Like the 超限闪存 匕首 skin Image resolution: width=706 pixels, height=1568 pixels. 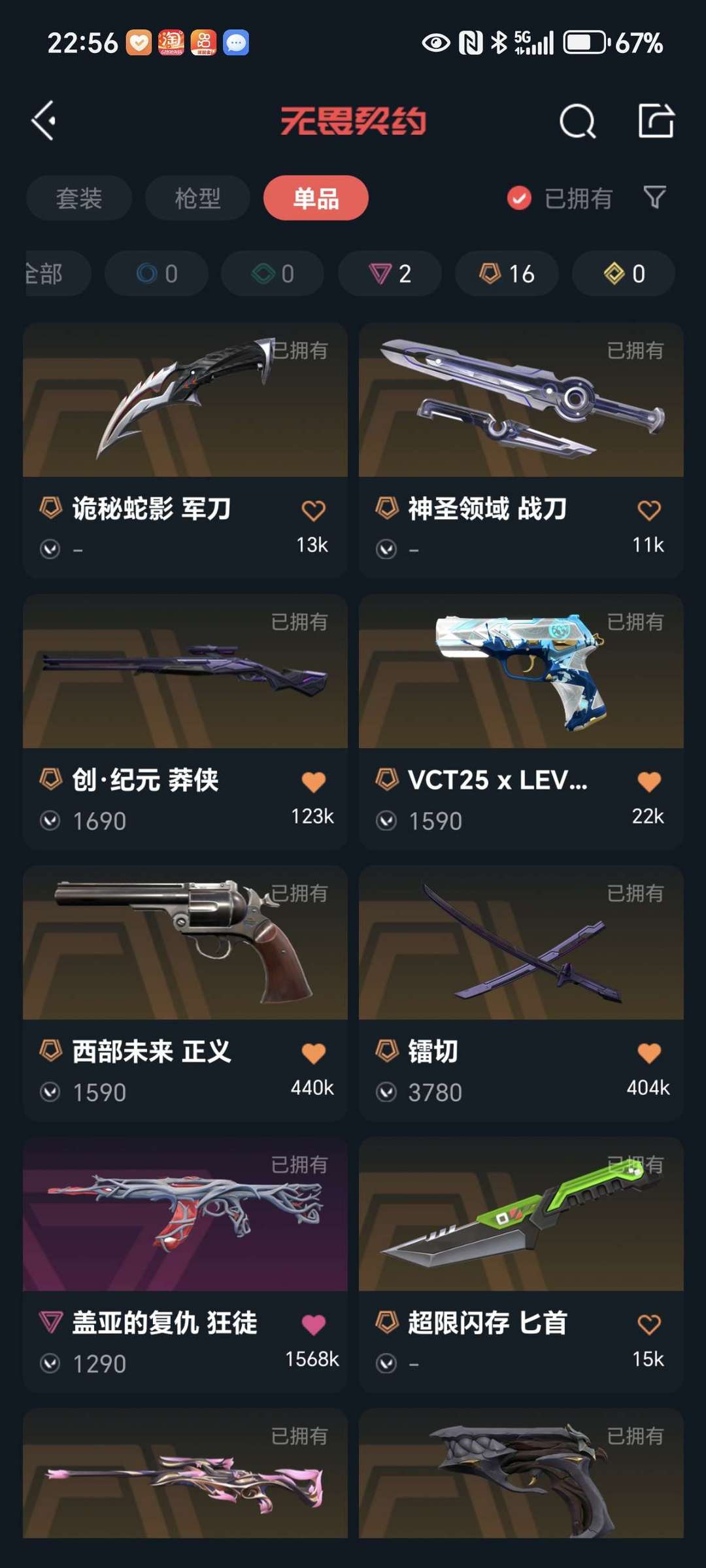tap(649, 1325)
